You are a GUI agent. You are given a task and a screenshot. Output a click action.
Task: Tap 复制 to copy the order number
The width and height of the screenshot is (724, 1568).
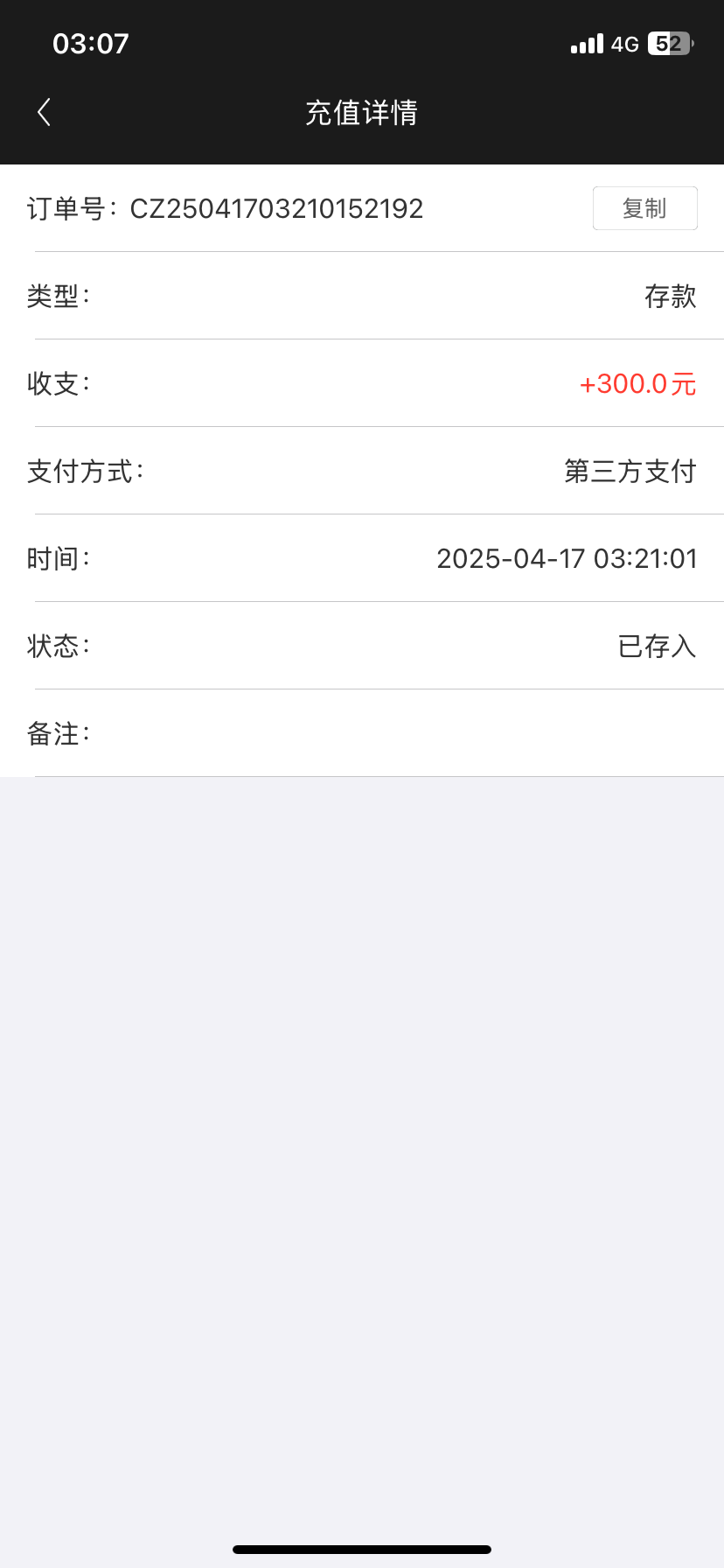645,208
